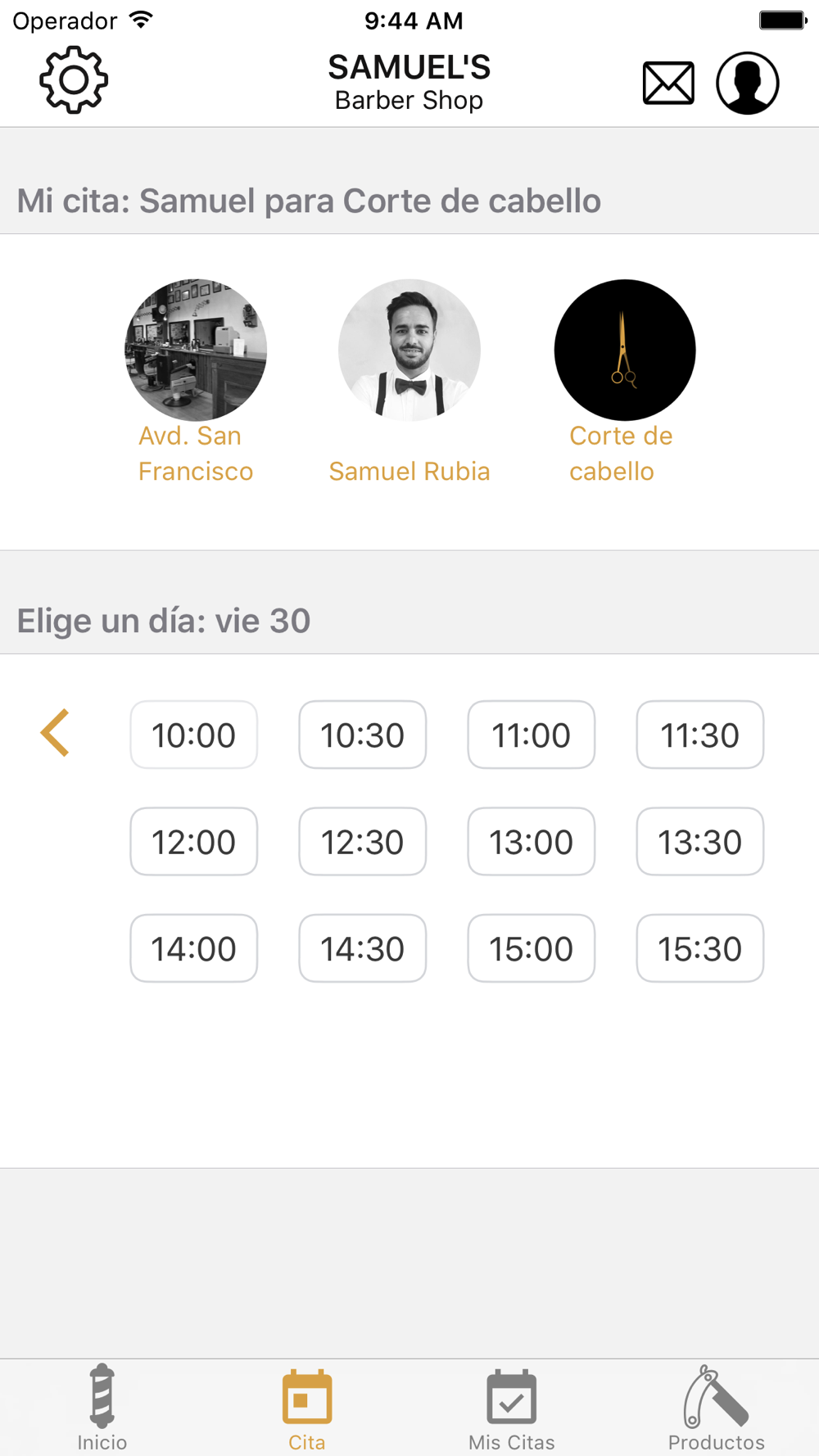Select the Avd. San Francisco location
This screenshot has height=1456, width=819.
196,382
